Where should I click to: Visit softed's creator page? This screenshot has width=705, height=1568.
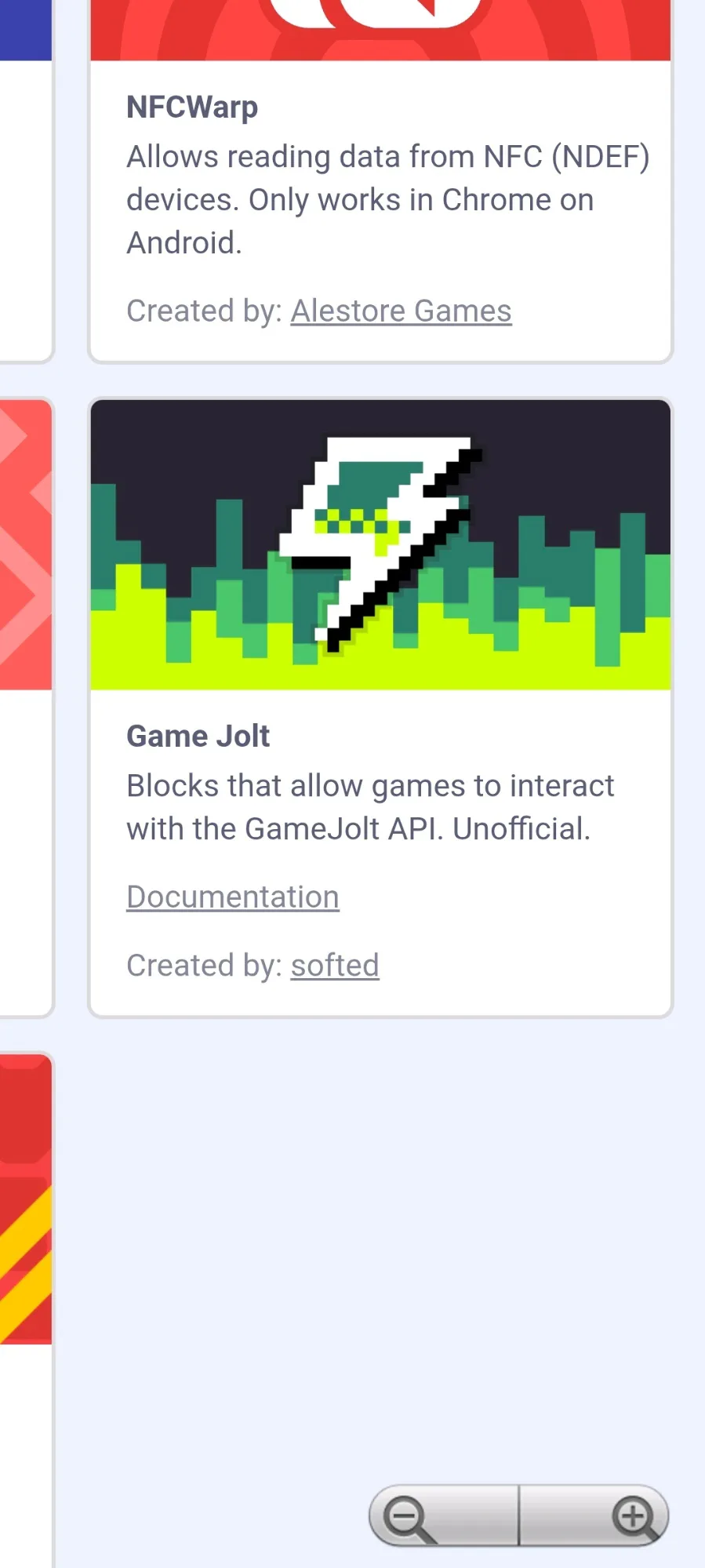[335, 966]
